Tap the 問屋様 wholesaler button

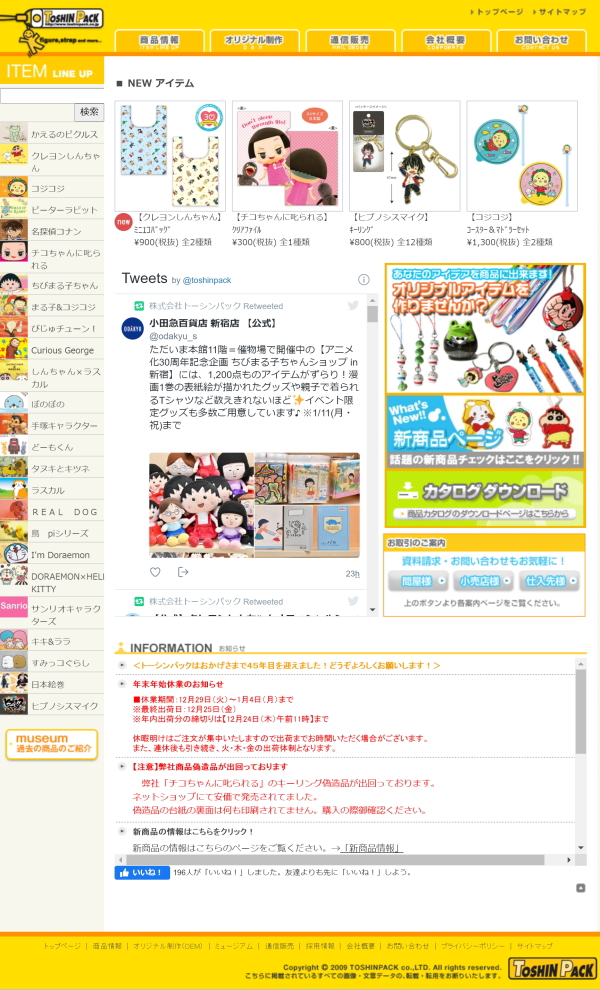(417, 581)
